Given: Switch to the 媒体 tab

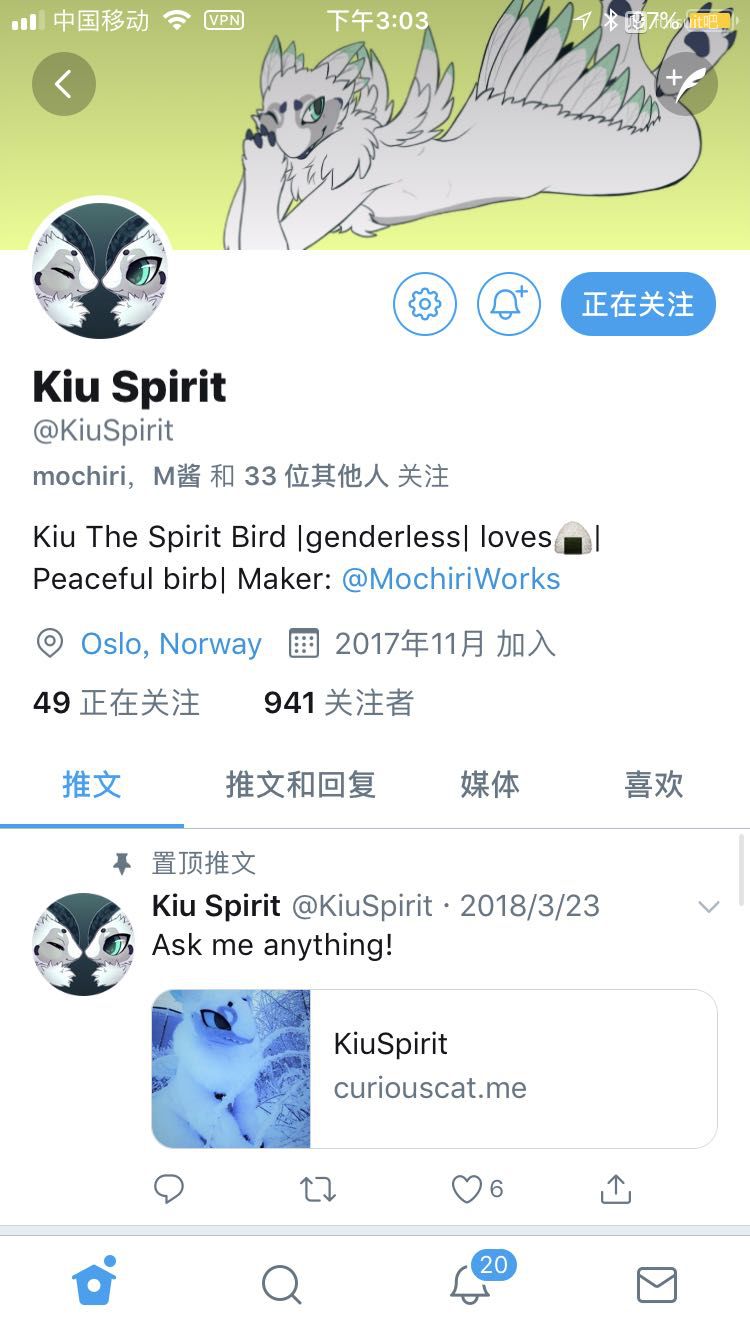Looking at the screenshot, I should pos(490,784).
